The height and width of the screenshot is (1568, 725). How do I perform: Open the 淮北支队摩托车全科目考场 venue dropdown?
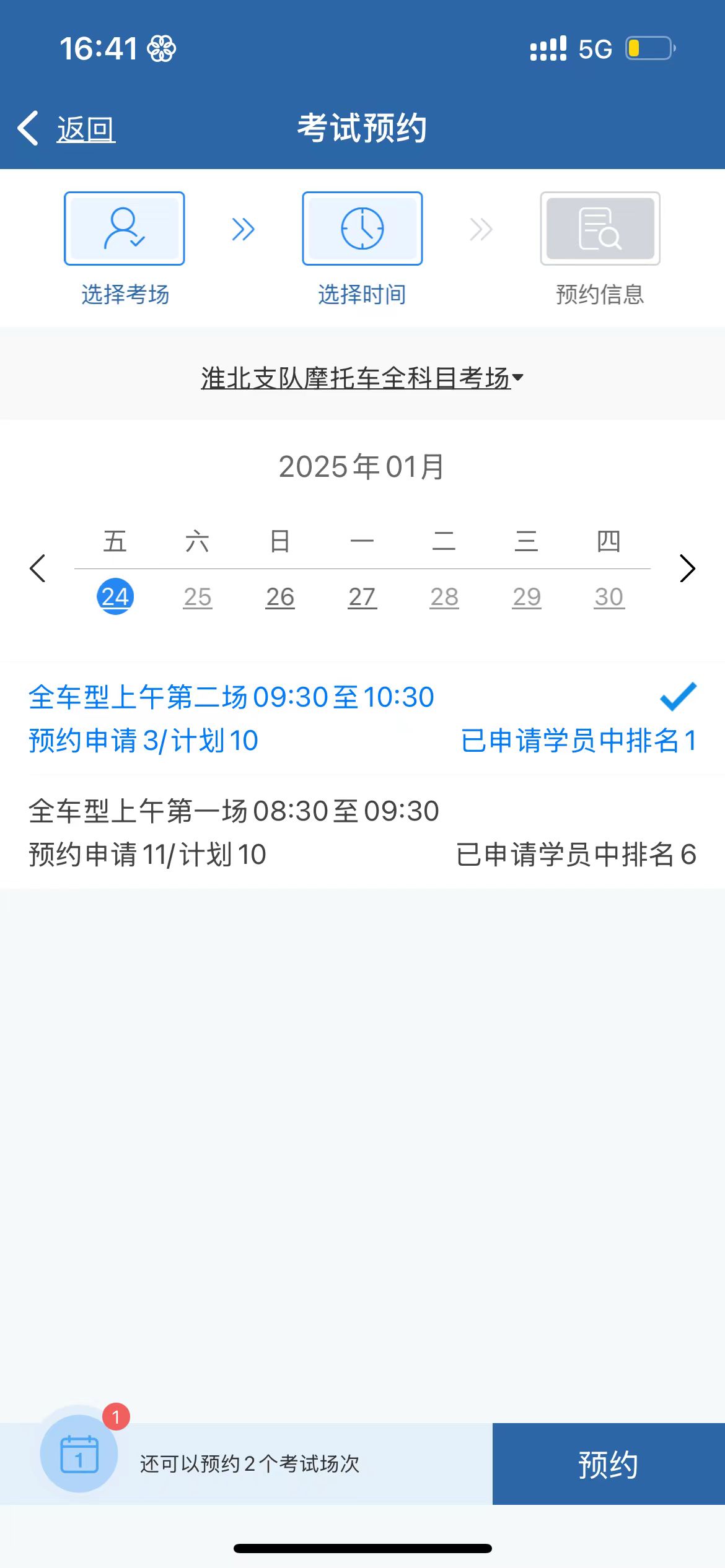362,378
